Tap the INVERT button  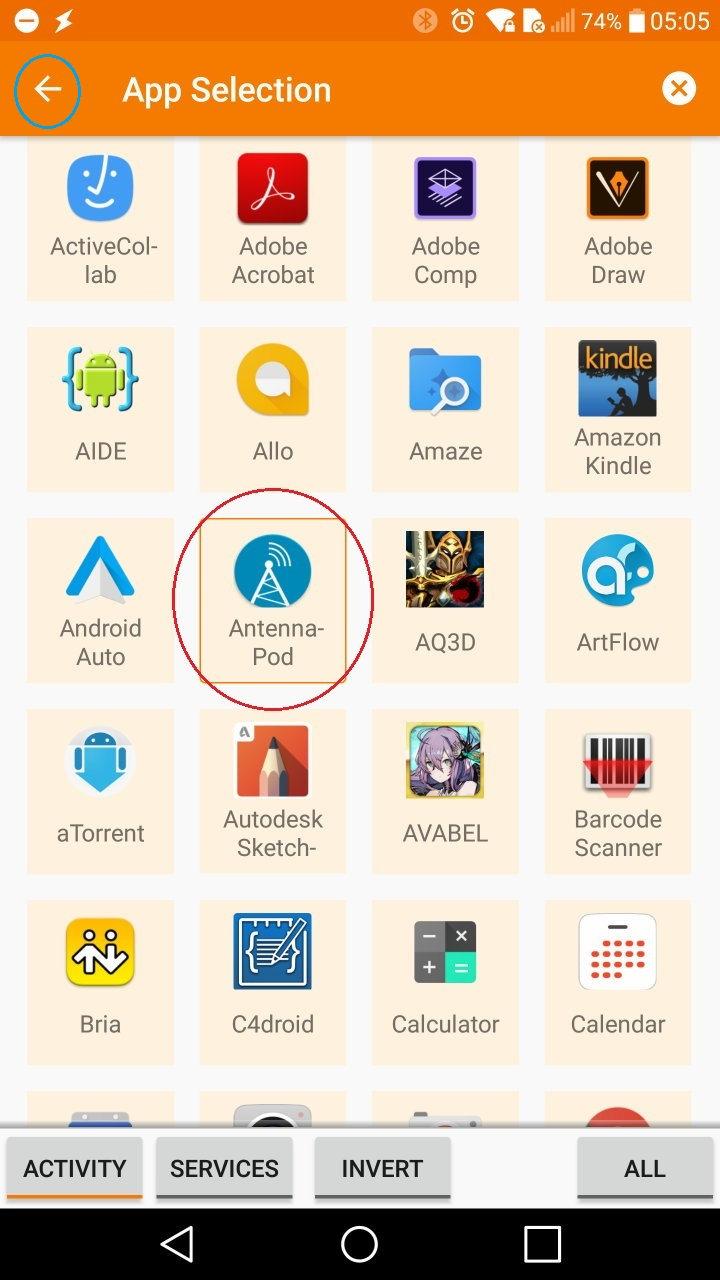click(x=382, y=1168)
